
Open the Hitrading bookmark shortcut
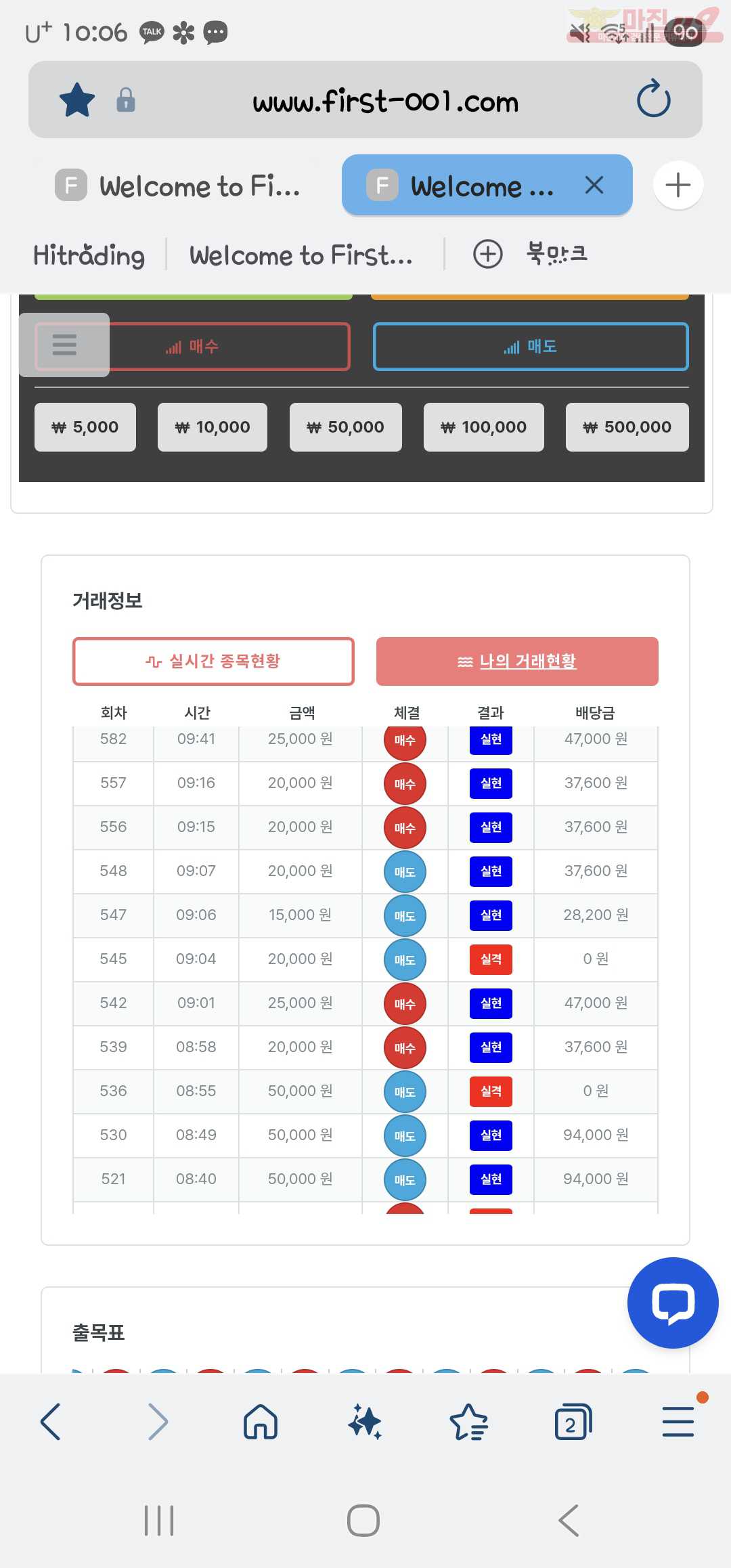tap(89, 255)
